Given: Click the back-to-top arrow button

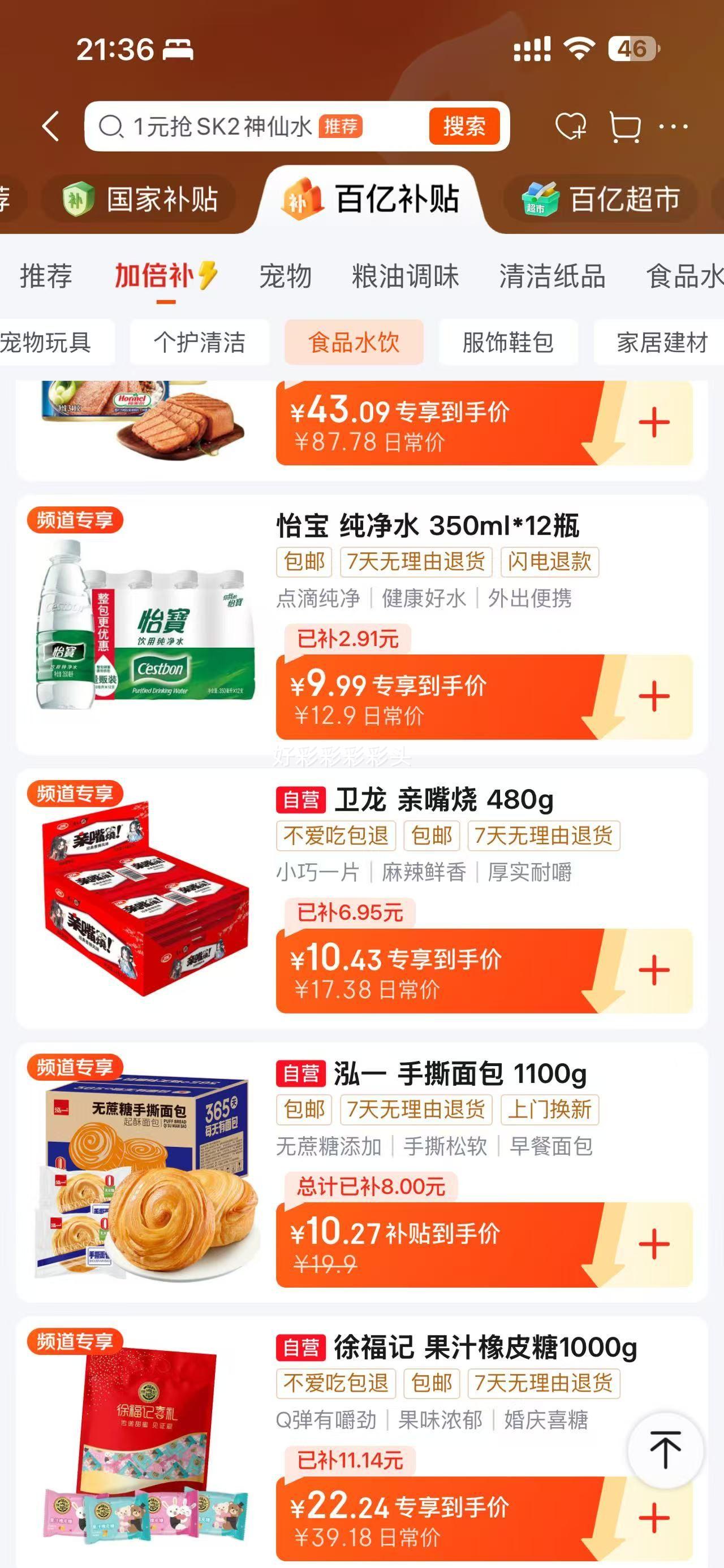Looking at the screenshot, I should (667, 1444).
